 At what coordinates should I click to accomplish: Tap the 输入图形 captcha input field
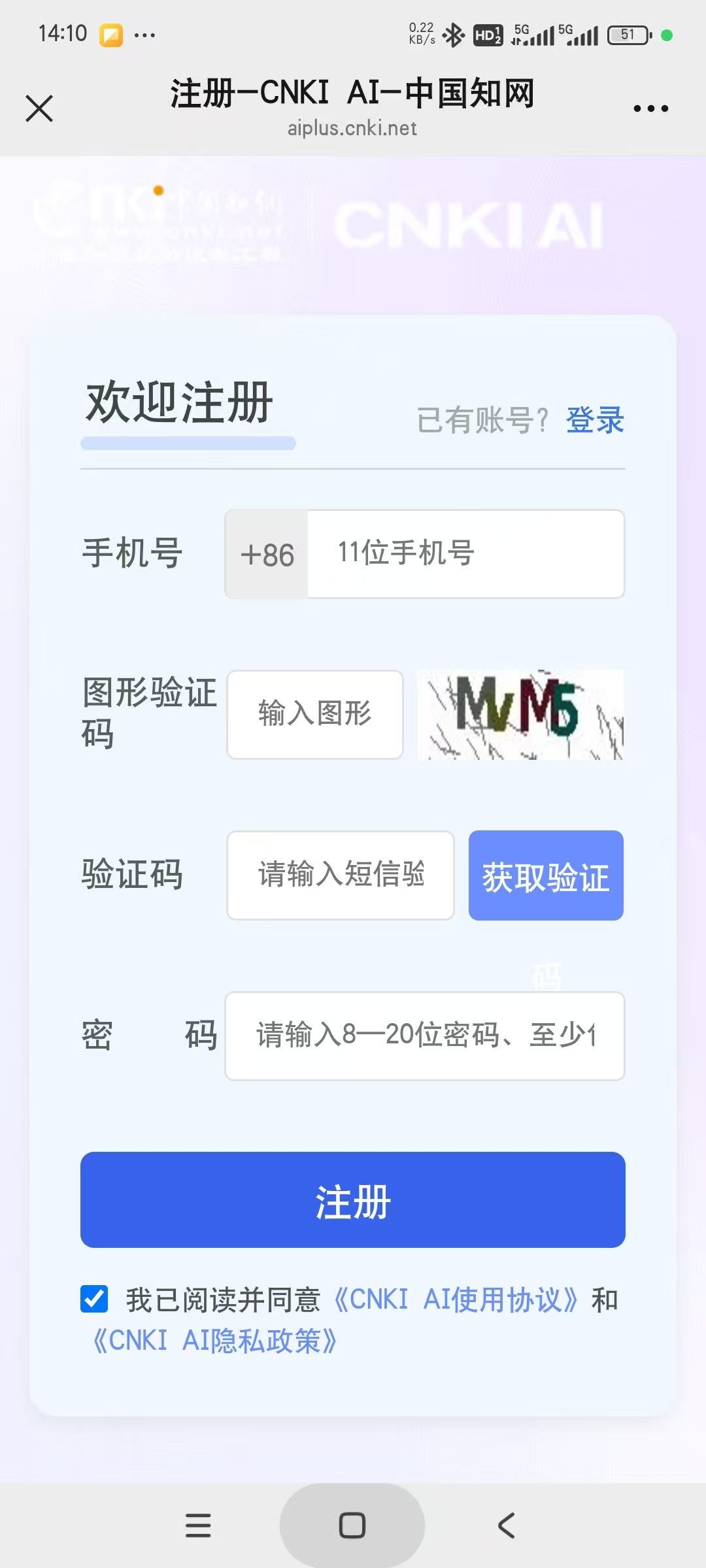click(x=315, y=714)
